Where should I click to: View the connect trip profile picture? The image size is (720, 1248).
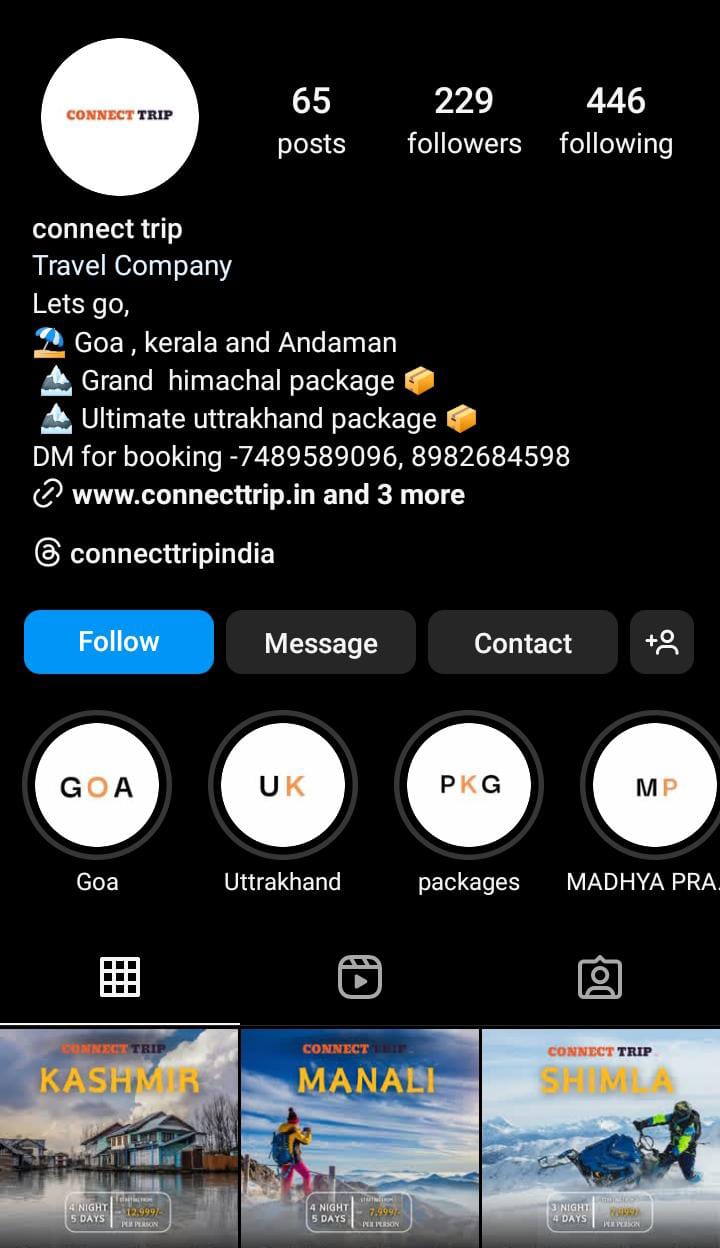pos(120,116)
